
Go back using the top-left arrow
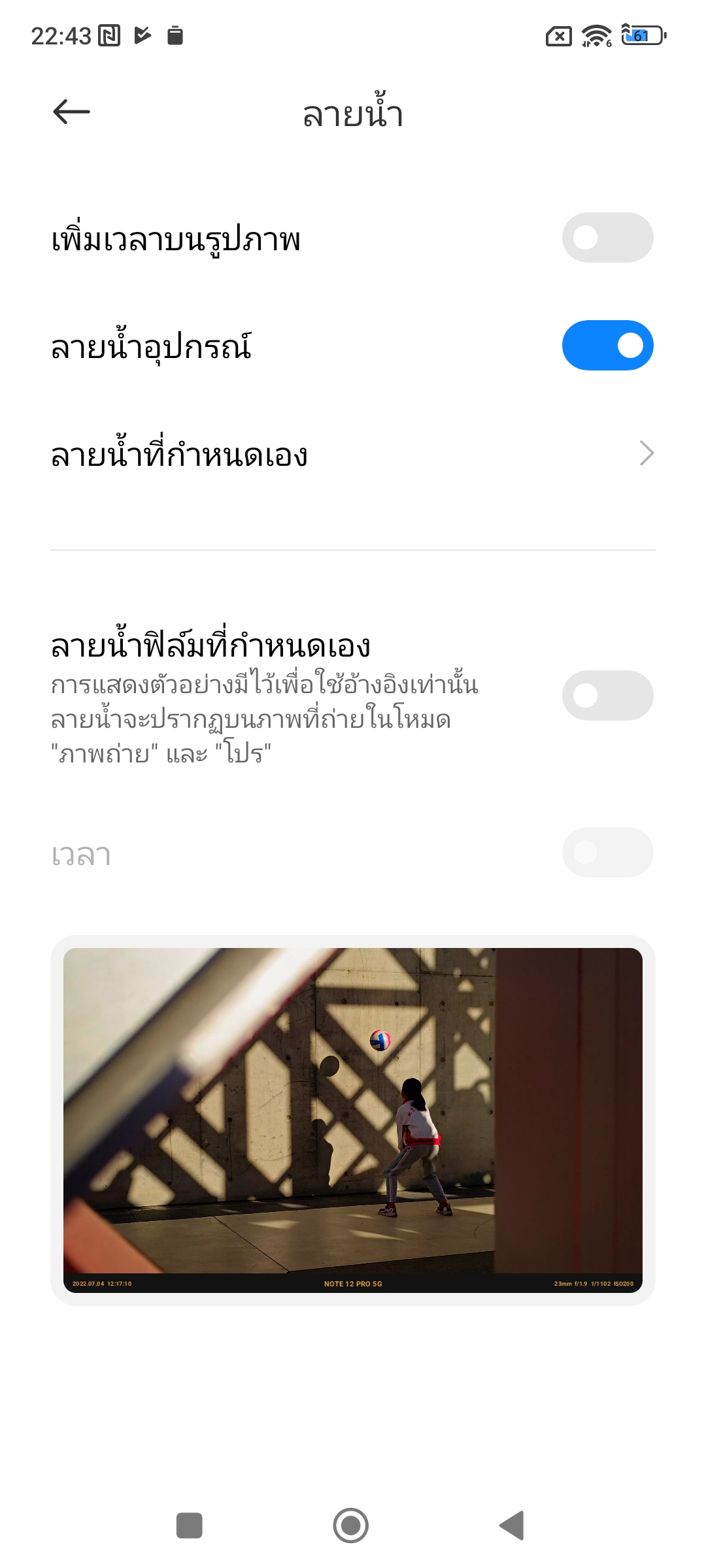coord(71,112)
